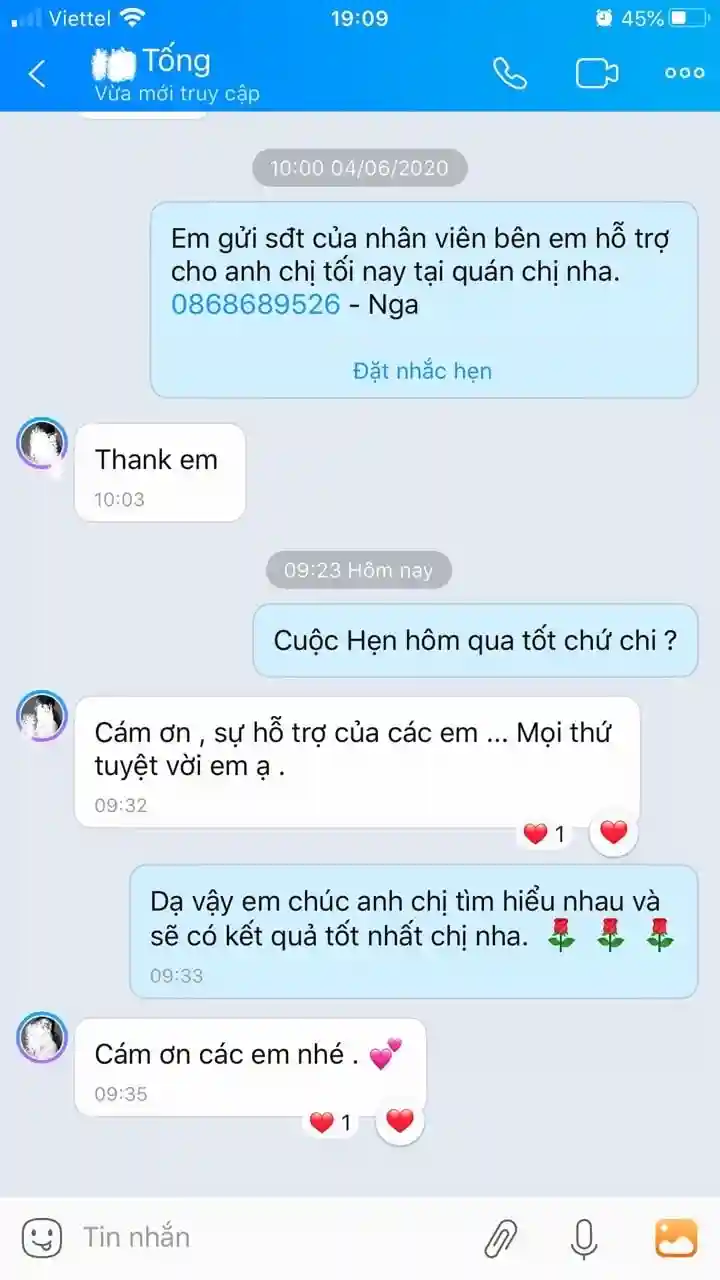Open the photo gallery picker
This screenshot has height=1280, width=720.
point(676,1238)
